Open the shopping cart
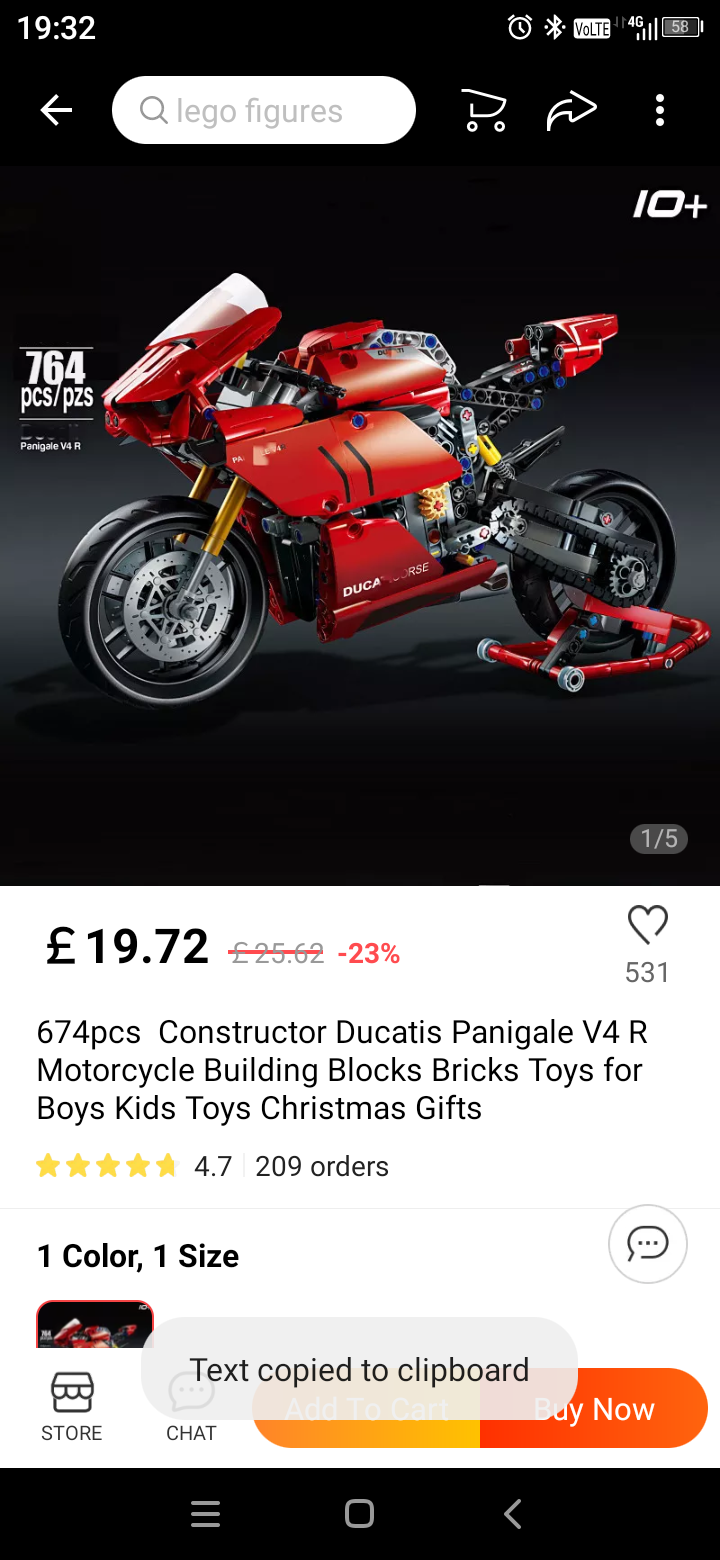Image resolution: width=720 pixels, height=1560 pixels. tap(484, 111)
